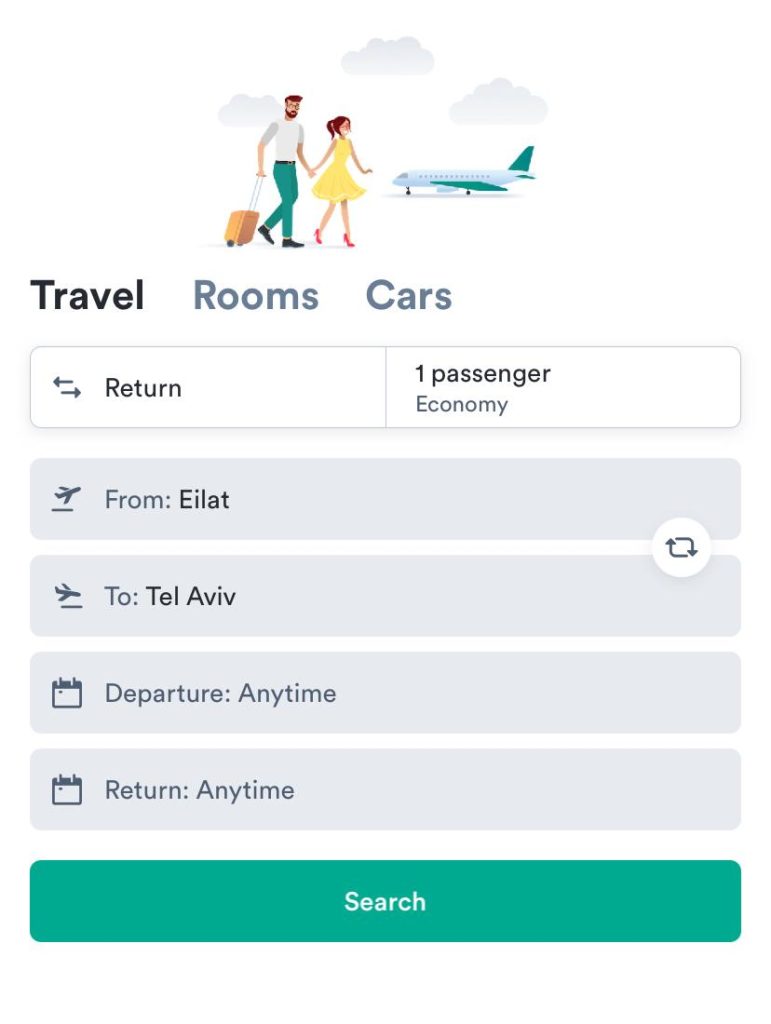Pick a Departure date

coord(385,693)
